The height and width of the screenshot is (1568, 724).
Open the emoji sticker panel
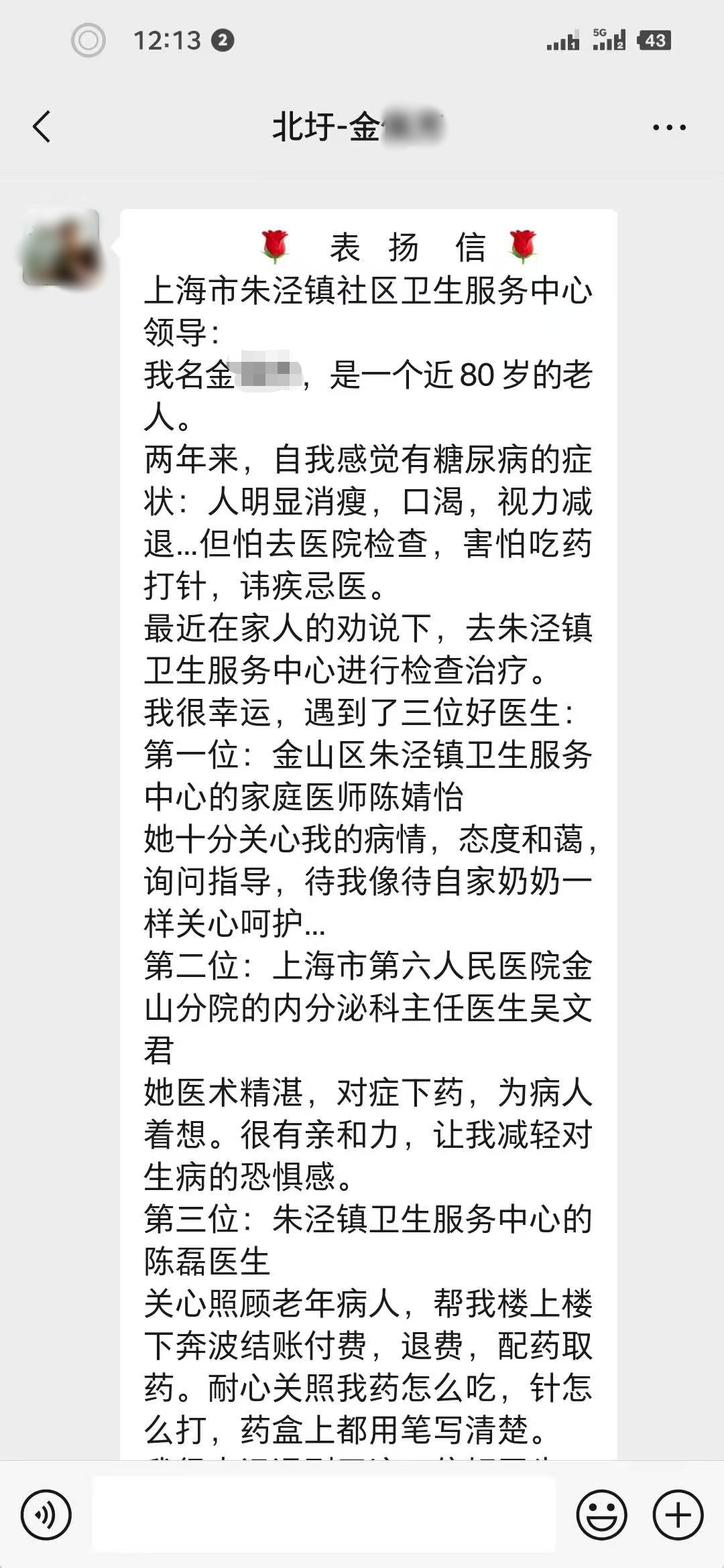click(601, 1514)
